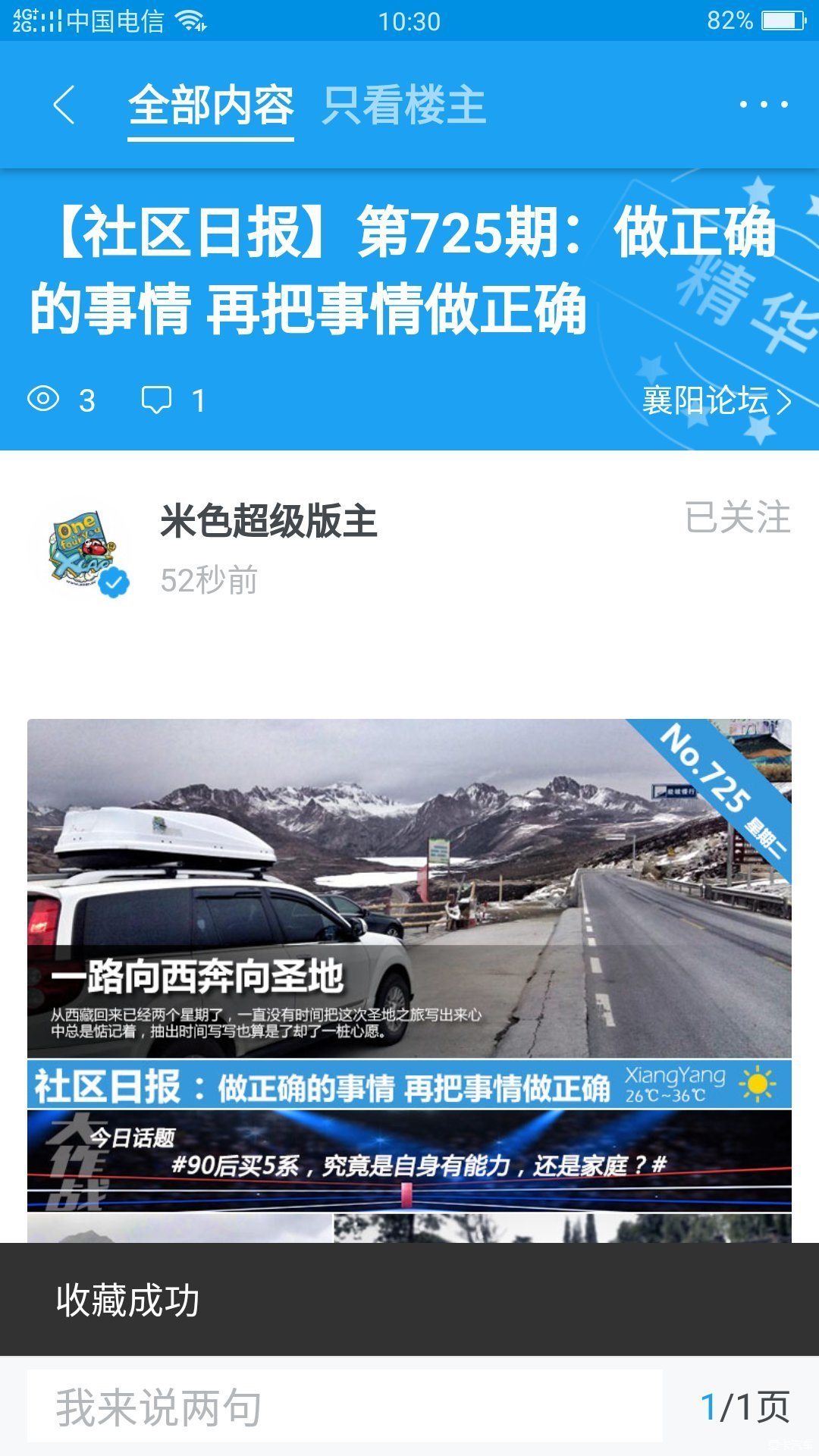The height and width of the screenshot is (1456, 819).
Task: Jump to comments via the comment icon
Action: (x=157, y=400)
